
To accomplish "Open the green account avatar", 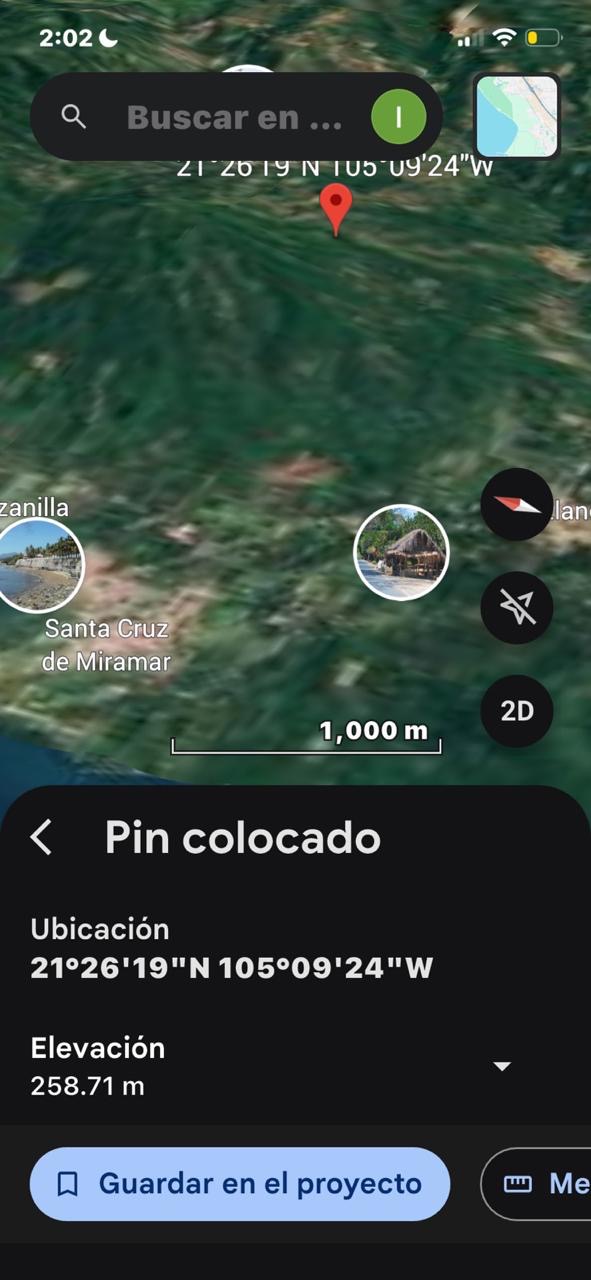I will pyautogui.click(x=398, y=117).
